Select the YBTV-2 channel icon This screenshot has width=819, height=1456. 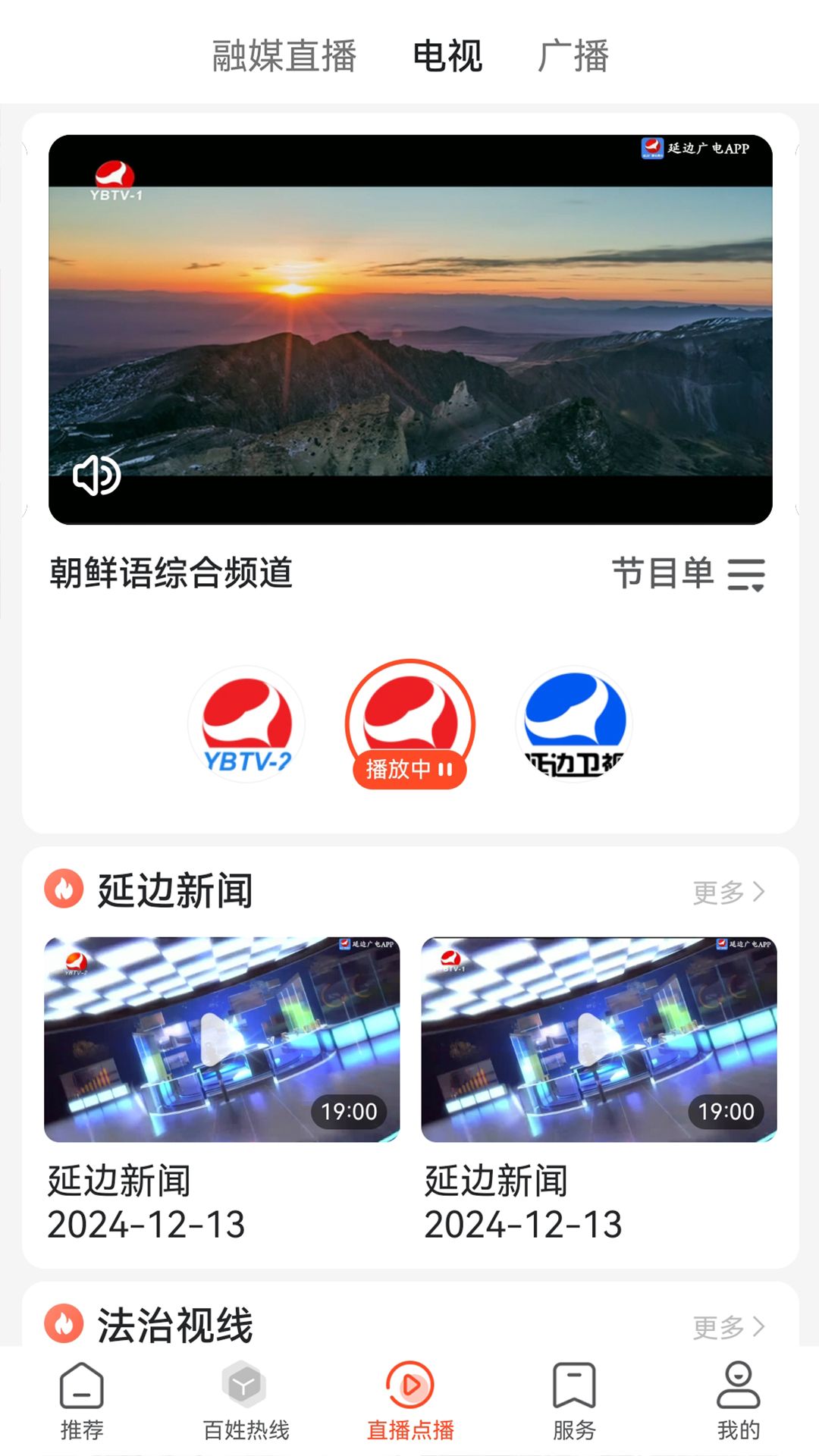click(x=246, y=724)
